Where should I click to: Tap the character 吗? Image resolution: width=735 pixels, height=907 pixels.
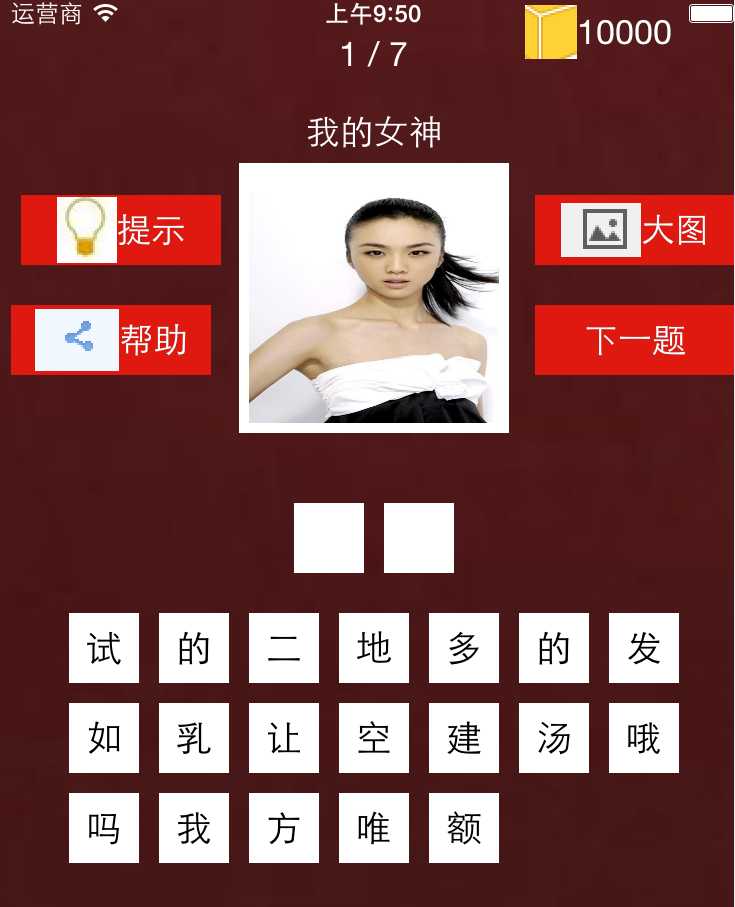[104, 828]
